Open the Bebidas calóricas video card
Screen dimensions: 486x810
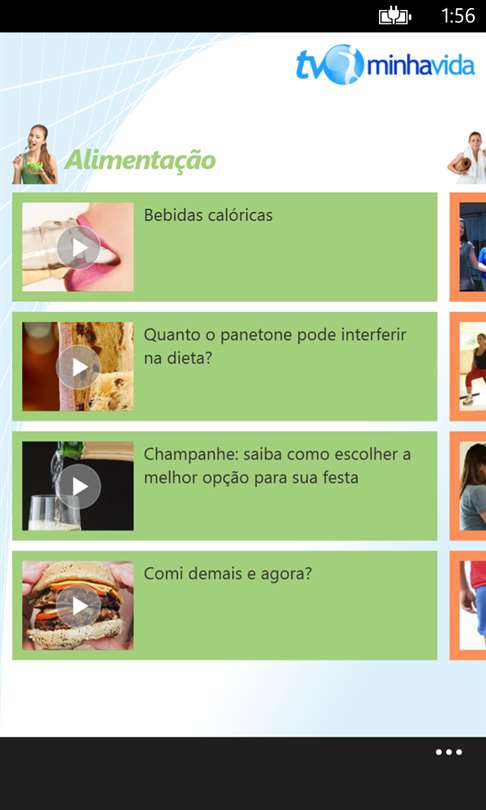225,247
